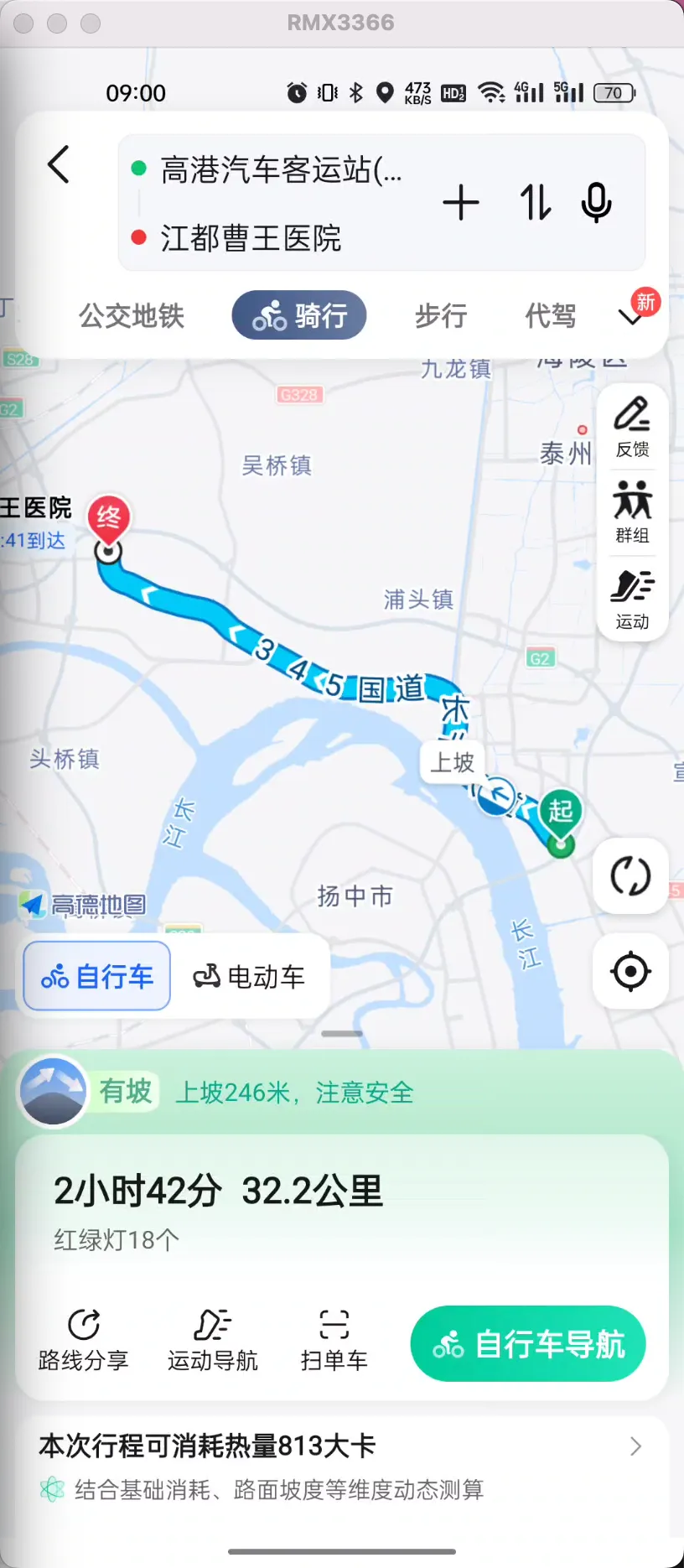Switch to 电动车 e-bike routing mode

coord(251,975)
